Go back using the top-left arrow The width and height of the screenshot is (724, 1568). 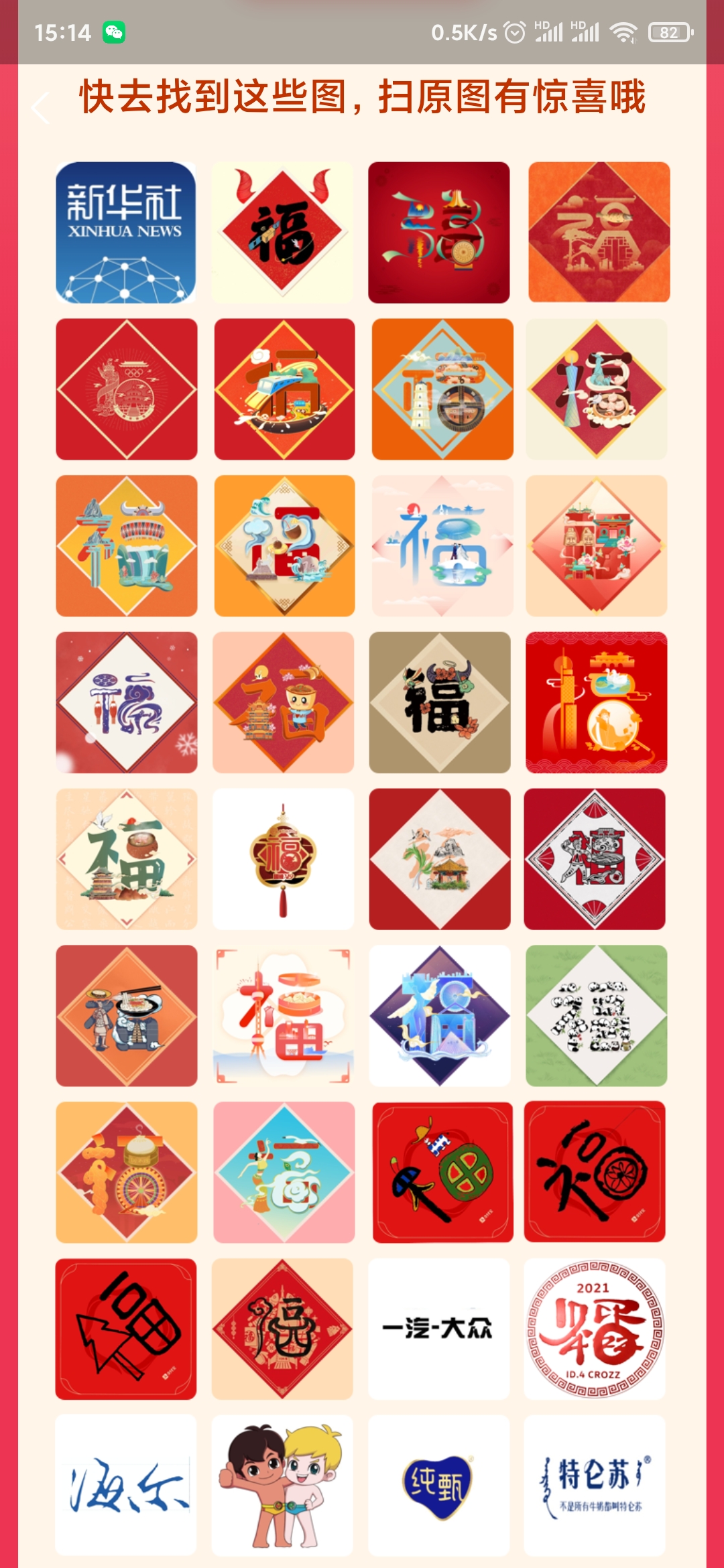[x=40, y=107]
